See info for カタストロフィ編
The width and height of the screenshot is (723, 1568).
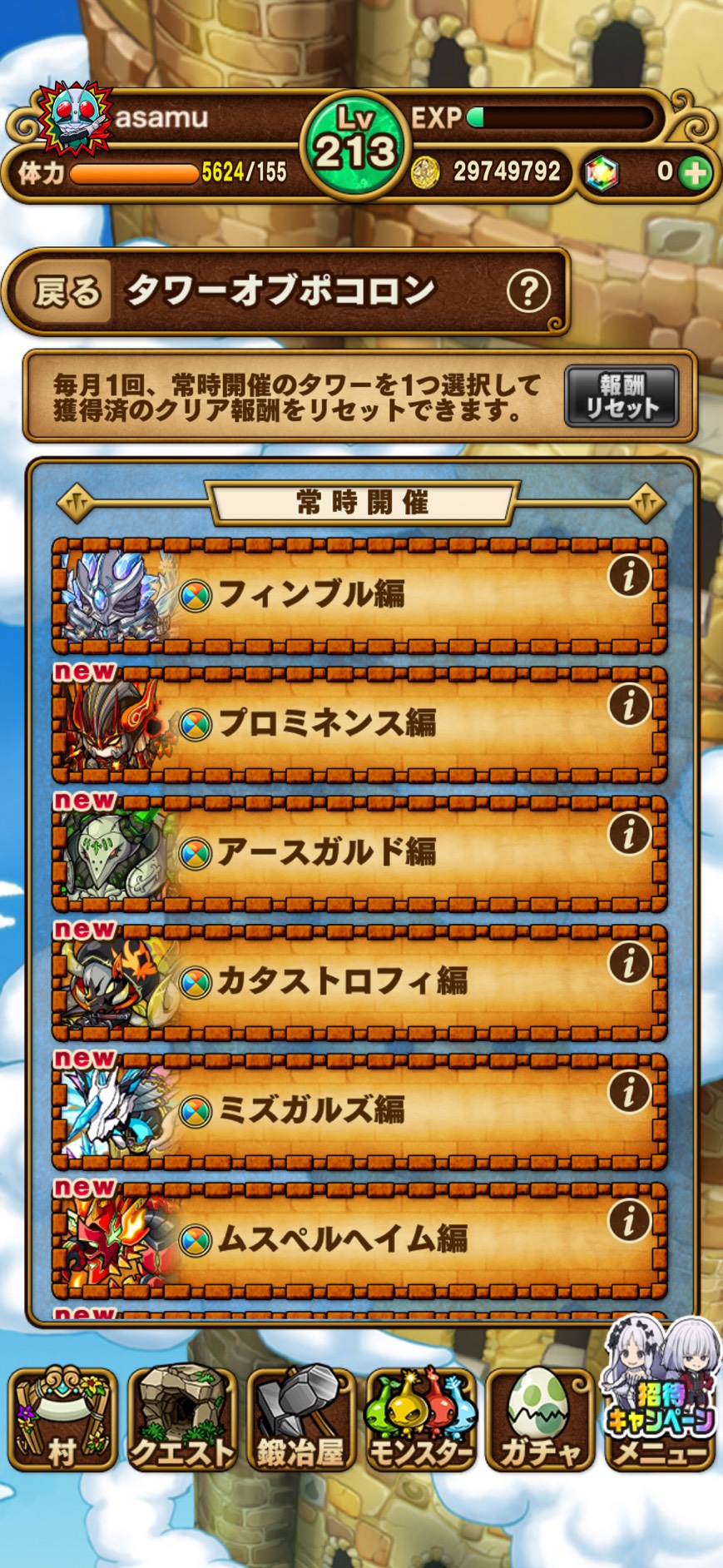[x=629, y=963]
